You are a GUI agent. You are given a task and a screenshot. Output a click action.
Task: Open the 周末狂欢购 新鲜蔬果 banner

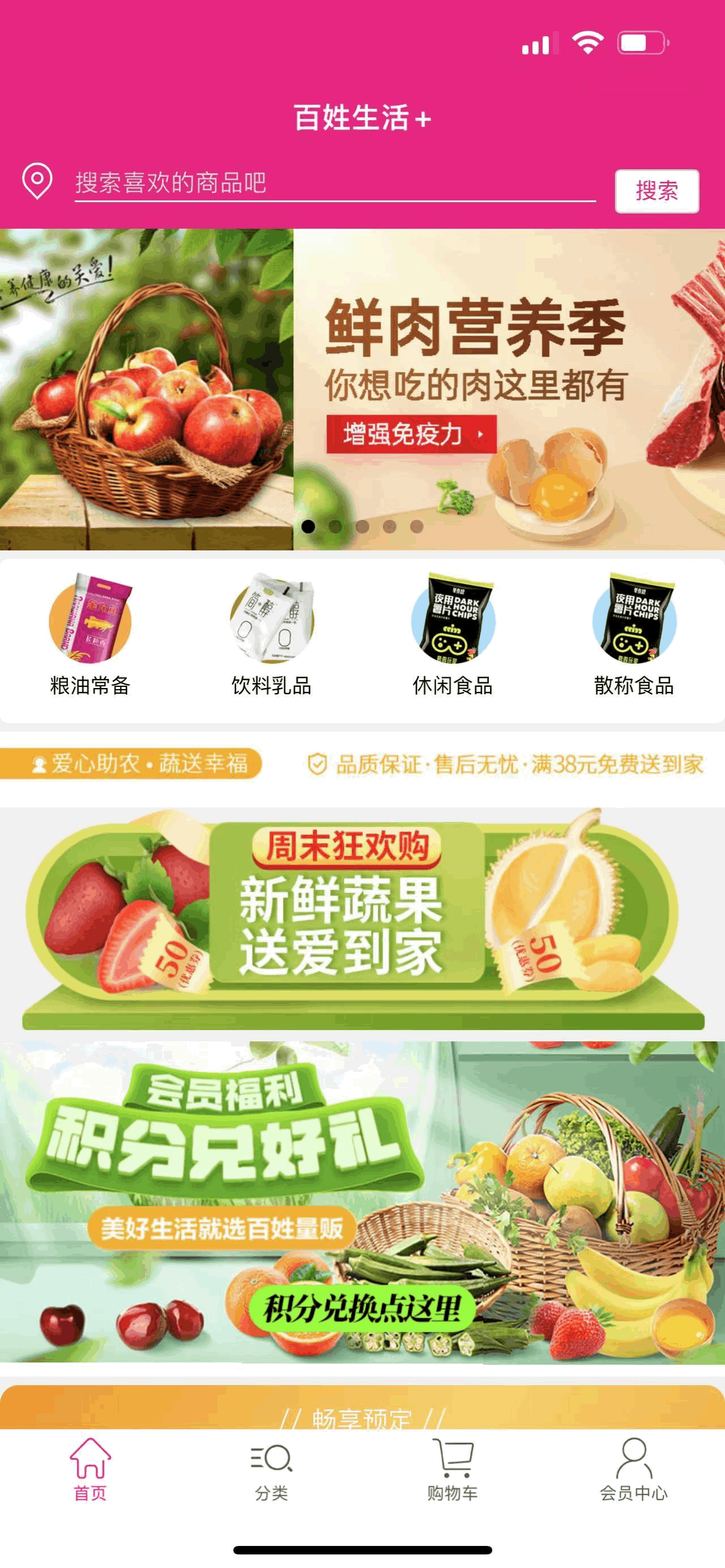[x=362, y=920]
